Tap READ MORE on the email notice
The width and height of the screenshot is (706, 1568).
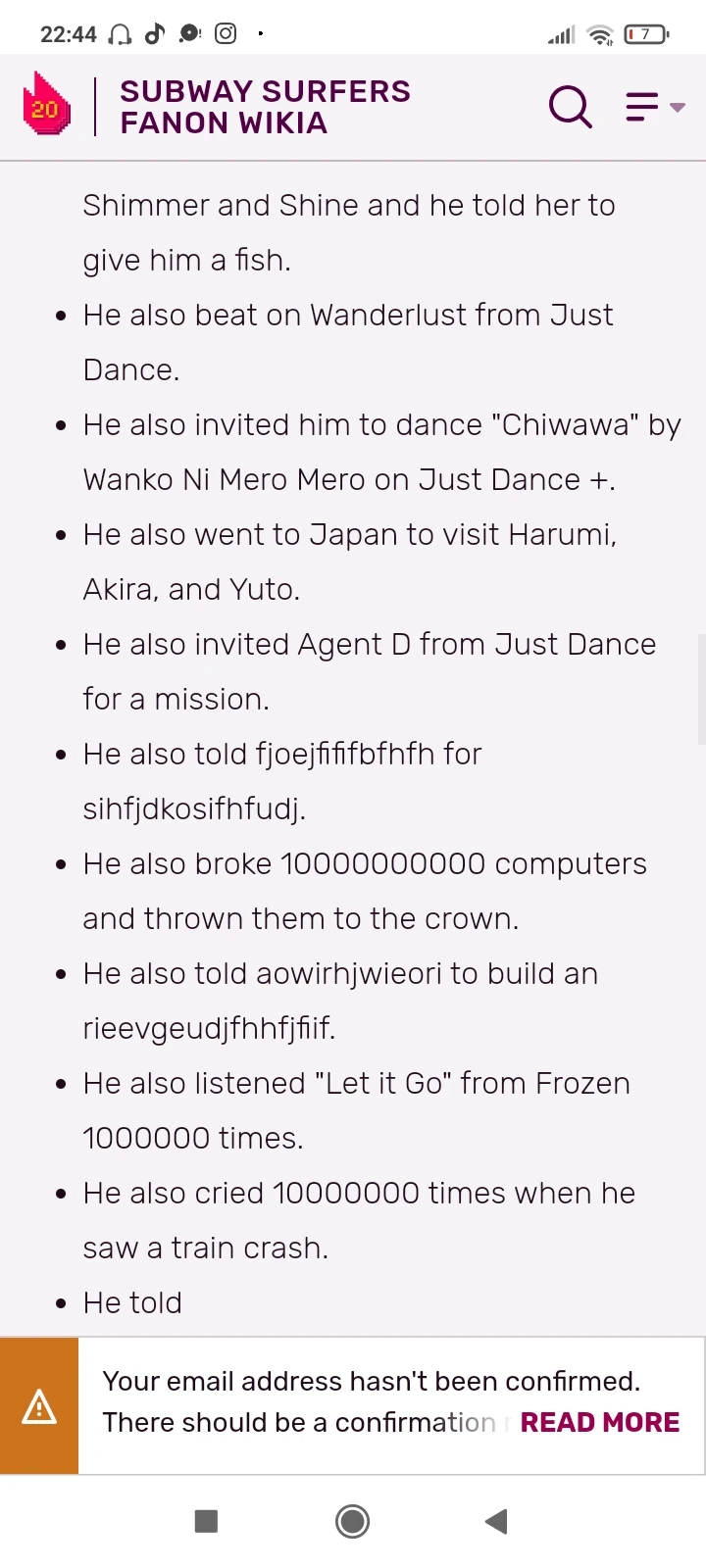point(599,1422)
